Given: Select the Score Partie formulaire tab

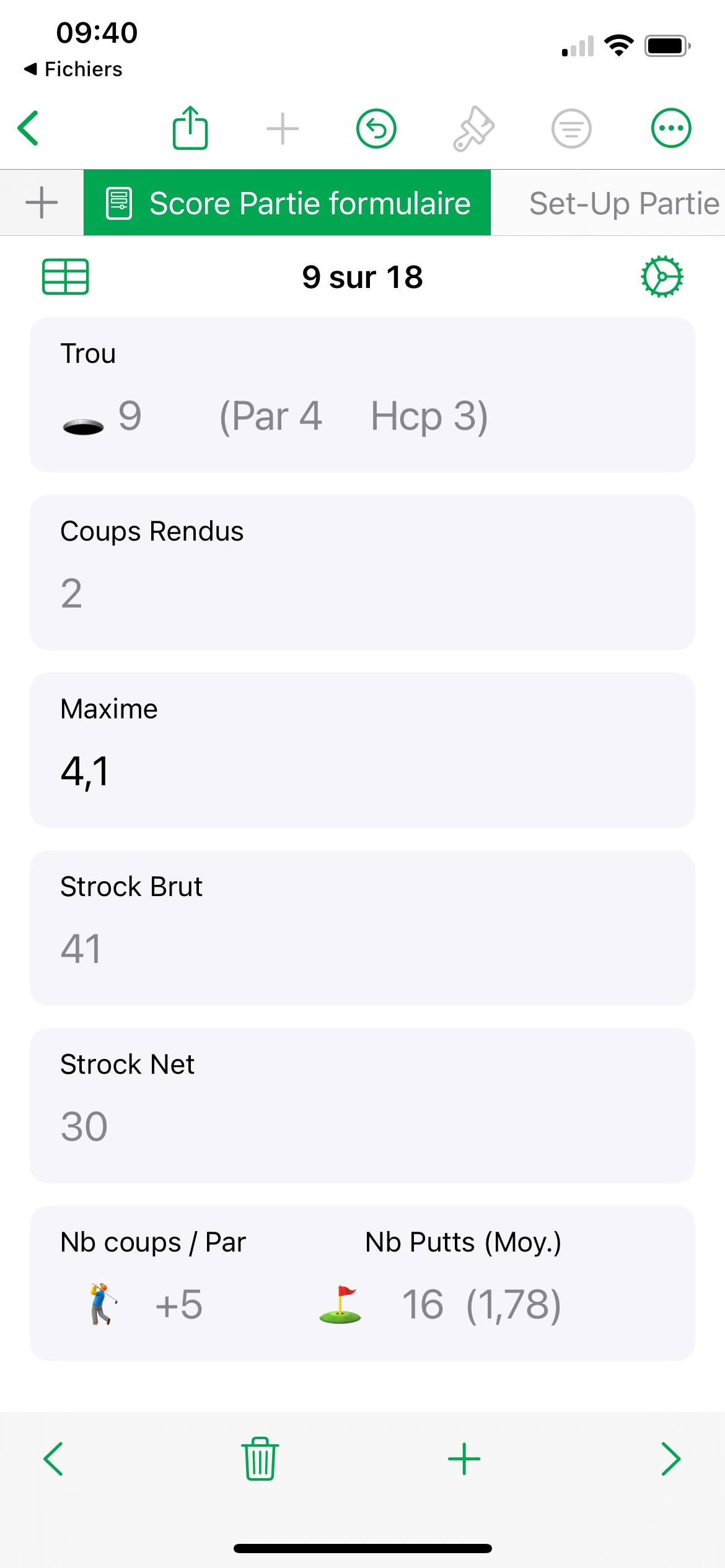Looking at the screenshot, I should pyautogui.click(x=288, y=203).
